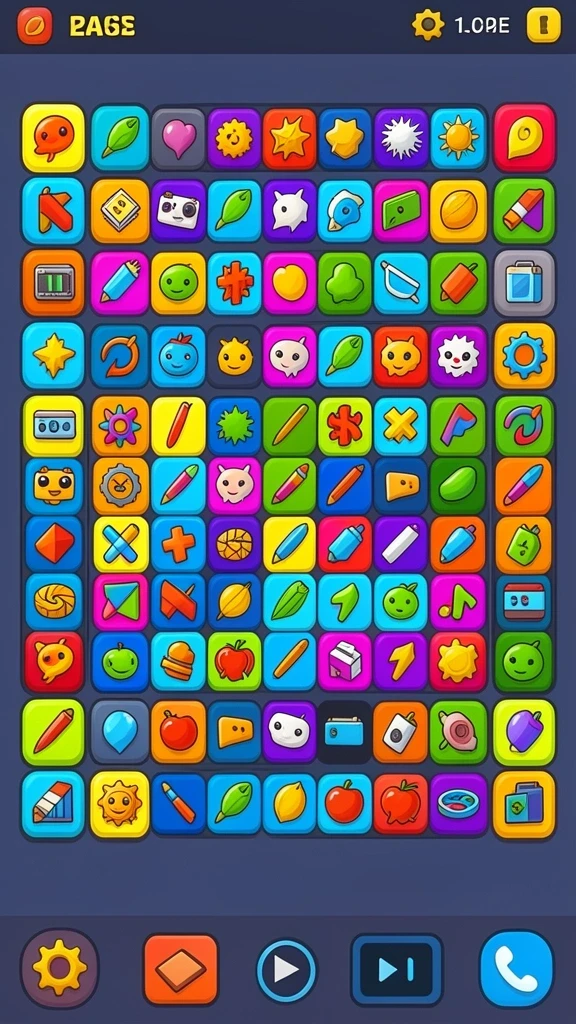Image resolution: width=576 pixels, height=1024 pixels.
Task: Skip to next with the dark skip button
Action: click(x=396, y=969)
